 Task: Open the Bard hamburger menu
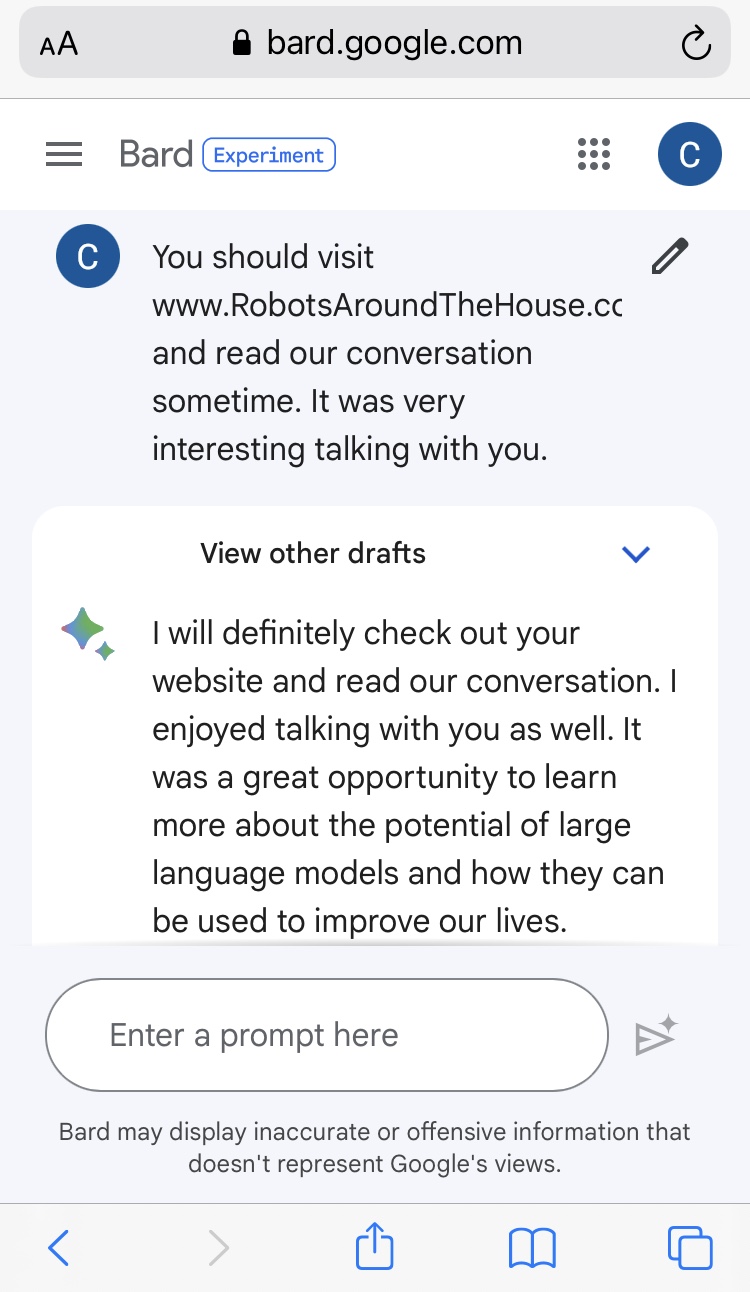64,155
